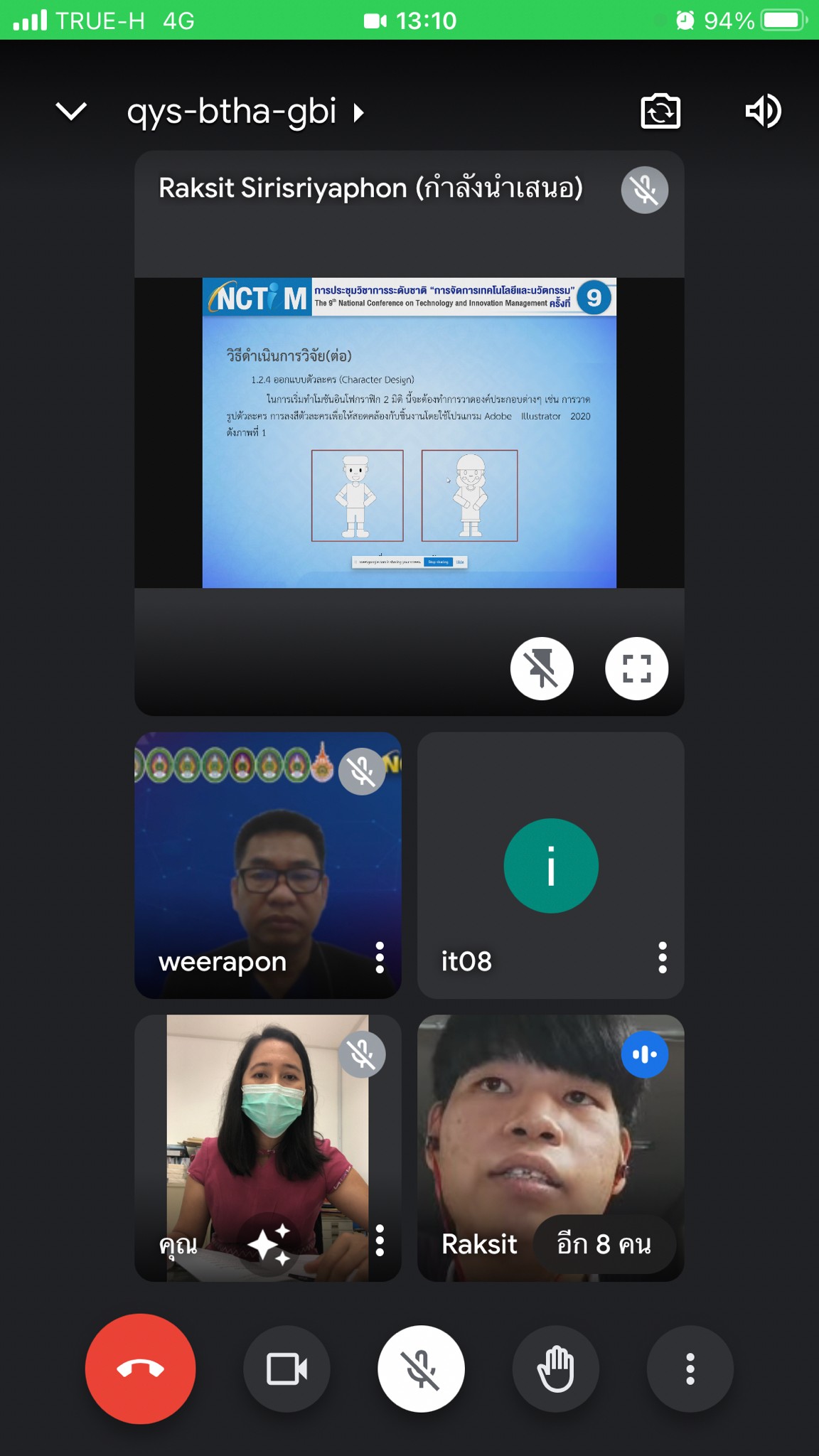
Task: Expand the presentation to fullscreen
Action: pos(636,668)
